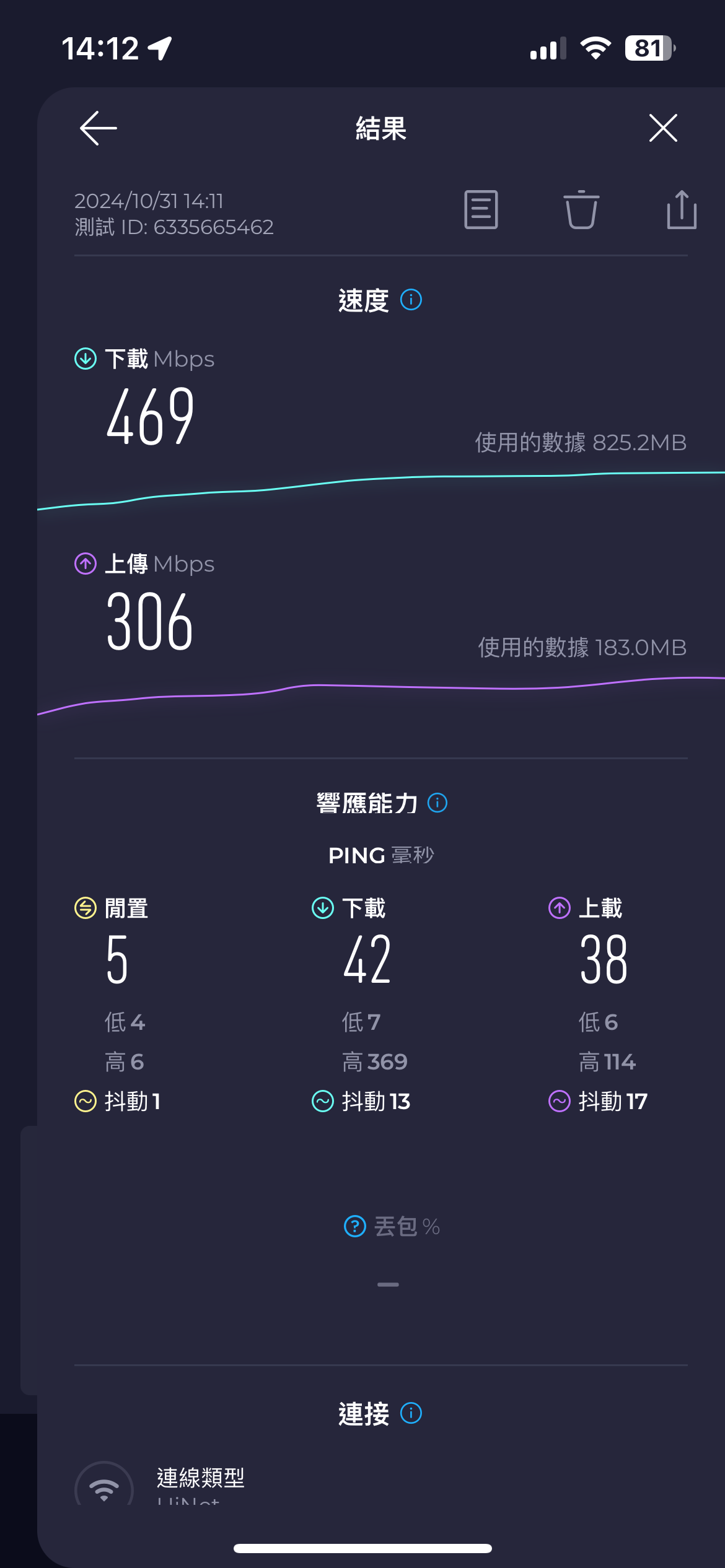Open the info icon next to 響應能力
The width and height of the screenshot is (725, 1568).
[437, 803]
